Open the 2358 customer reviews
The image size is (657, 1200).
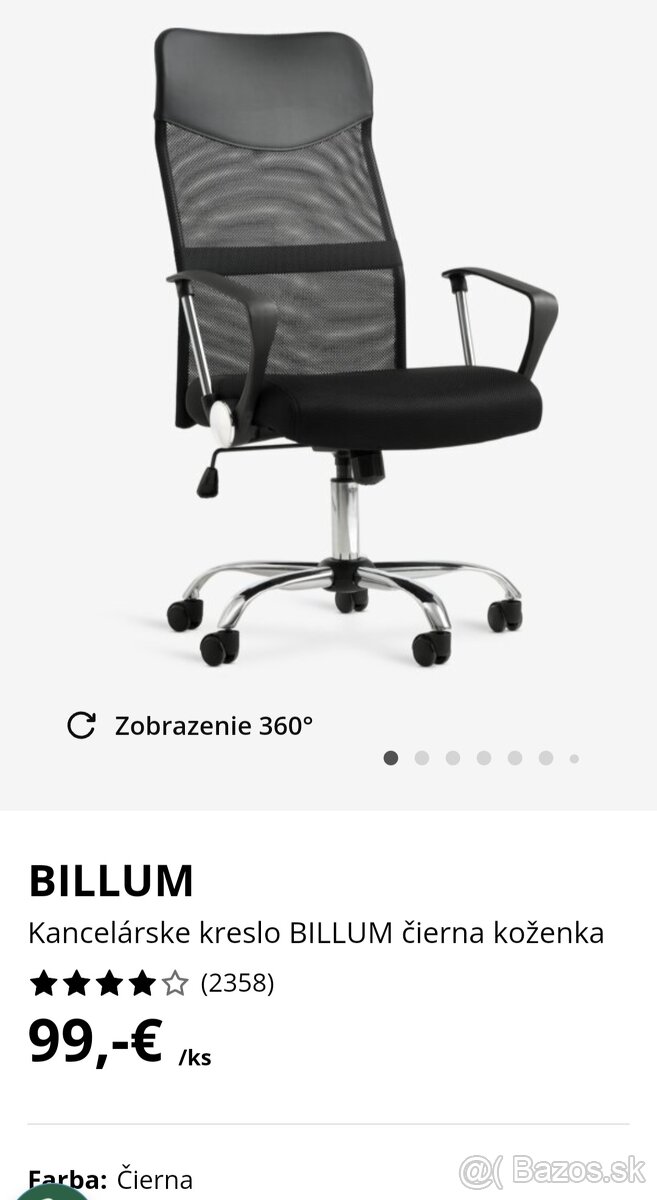(237, 983)
